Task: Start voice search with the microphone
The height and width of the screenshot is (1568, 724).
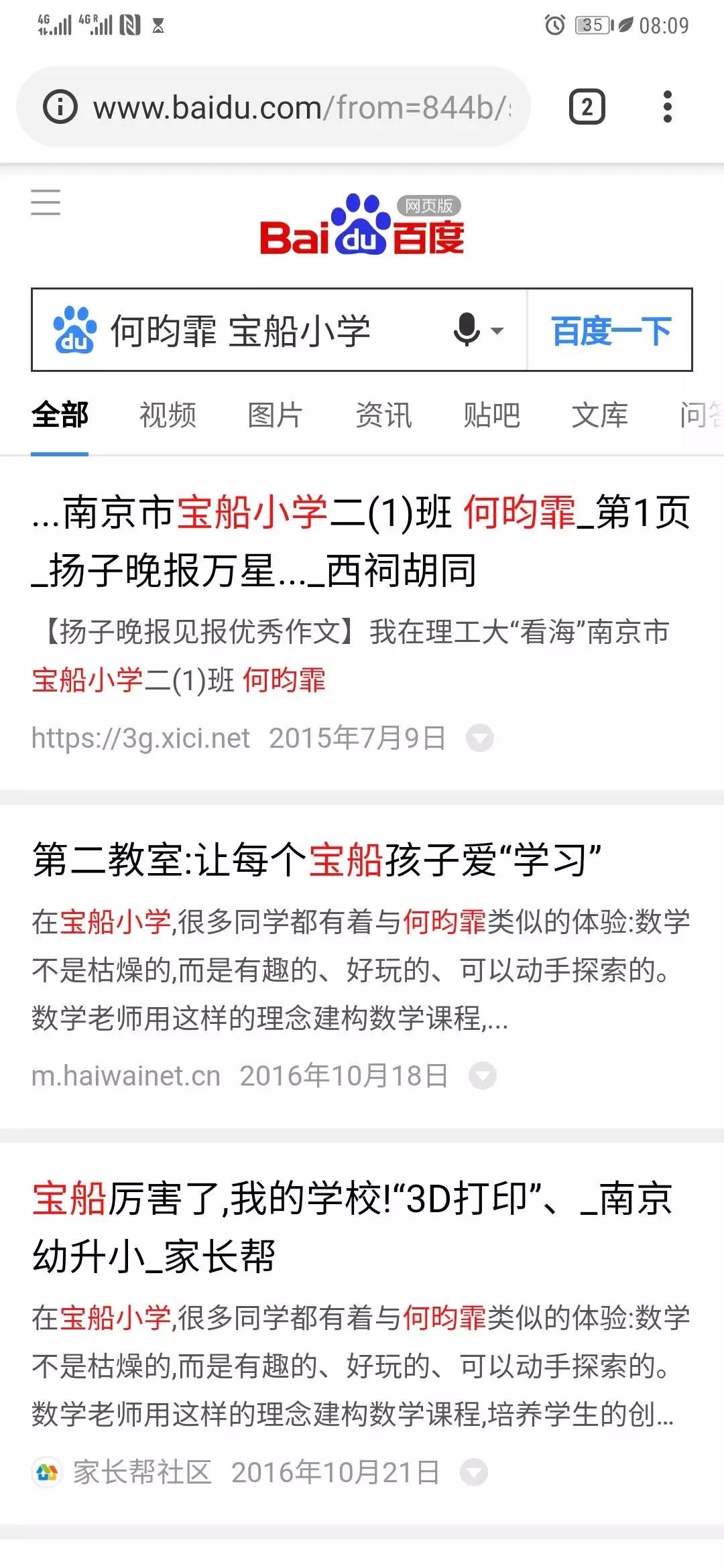Action: 467,330
